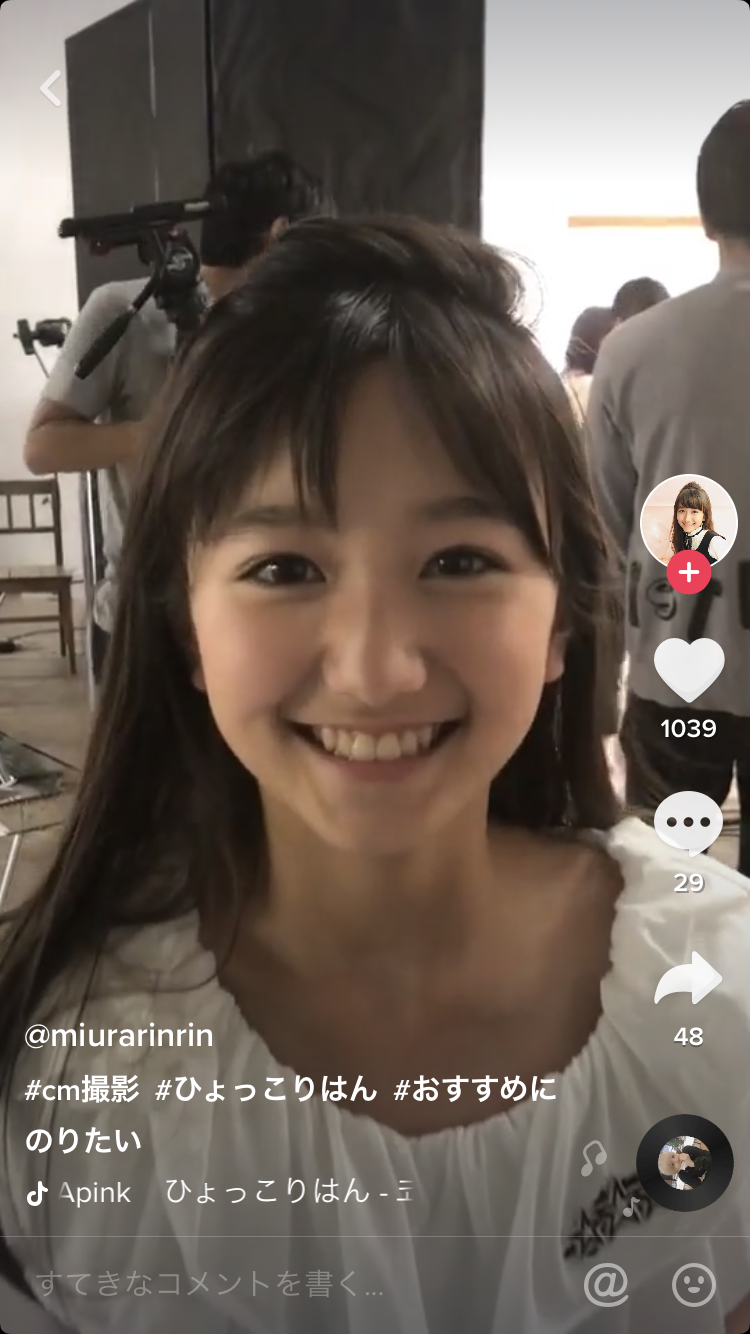Viewport: 750px width, 1334px height.
Task: Share this video with the arrow icon
Action: [x=688, y=979]
